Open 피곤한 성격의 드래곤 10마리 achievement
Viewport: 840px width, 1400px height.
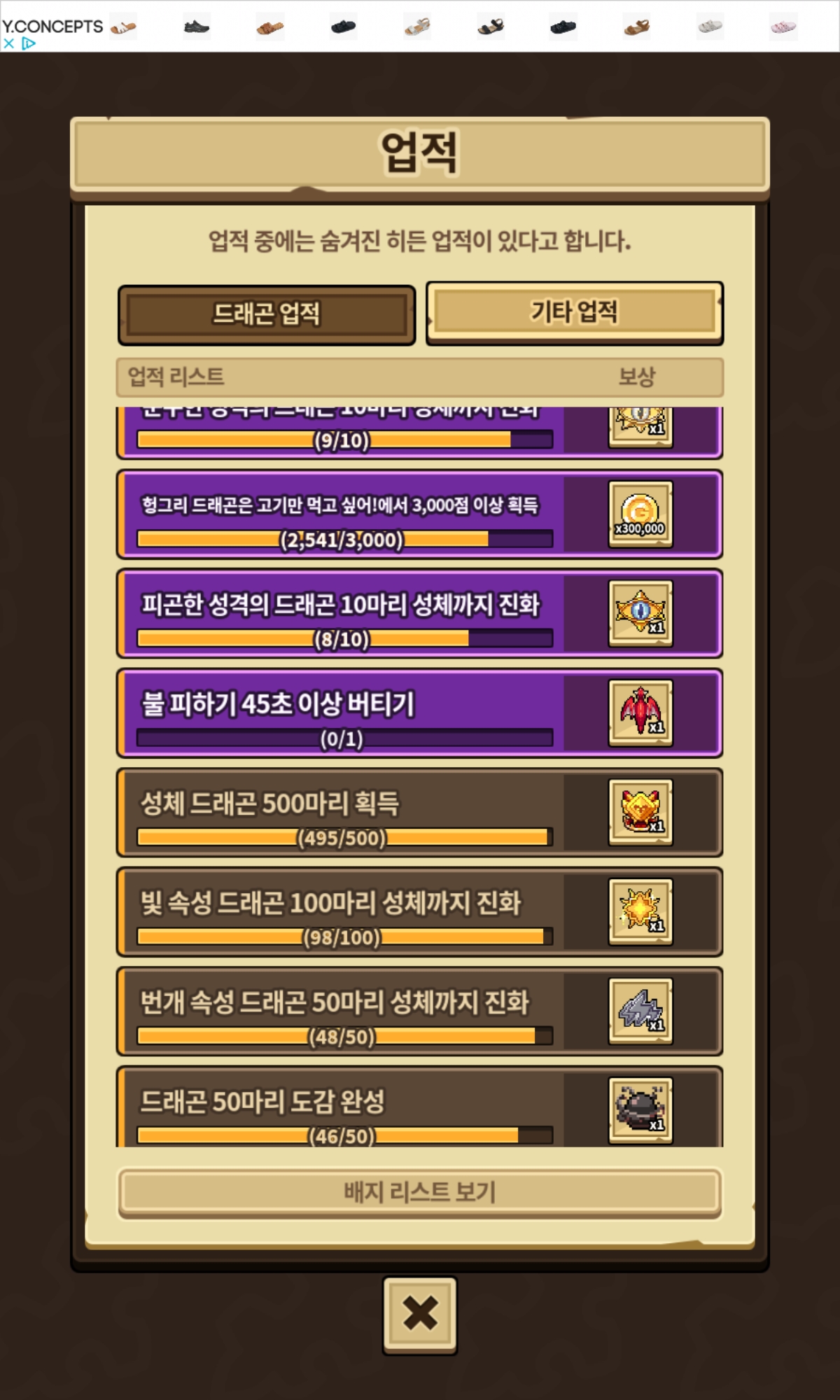click(343, 613)
